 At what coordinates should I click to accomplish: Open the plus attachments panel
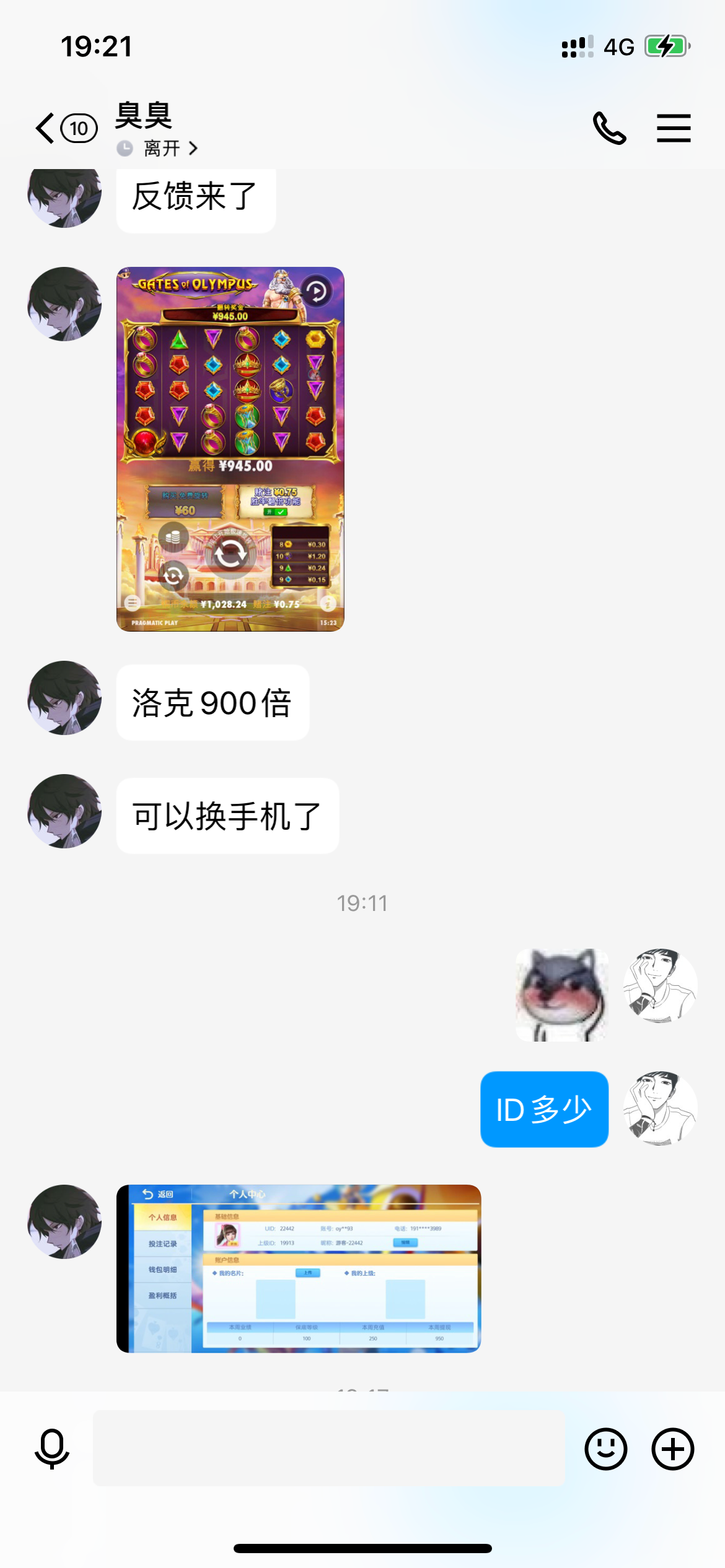[672, 1448]
